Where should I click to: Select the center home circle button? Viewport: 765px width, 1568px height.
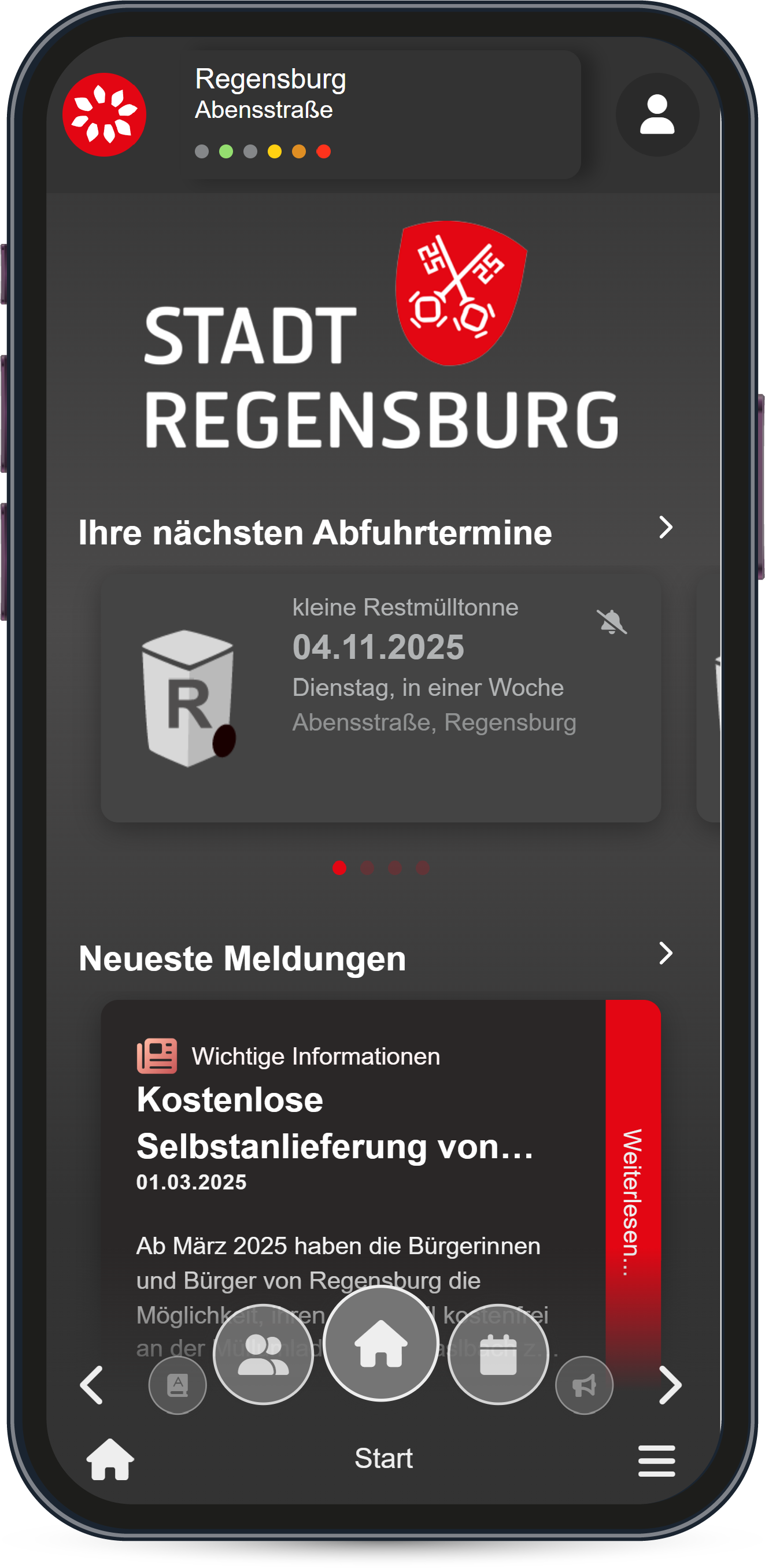pyautogui.click(x=380, y=1343)
